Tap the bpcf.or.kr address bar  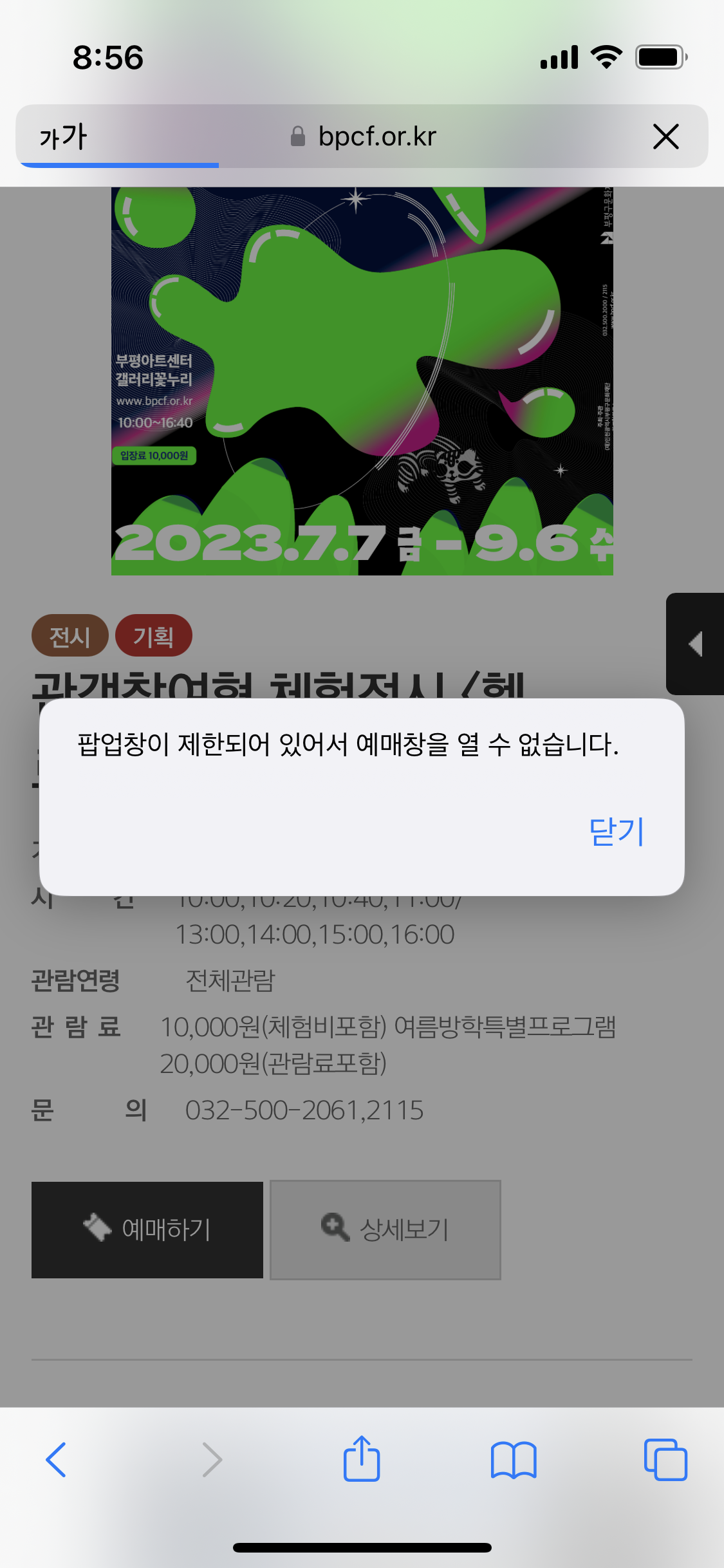pos(362,136)
